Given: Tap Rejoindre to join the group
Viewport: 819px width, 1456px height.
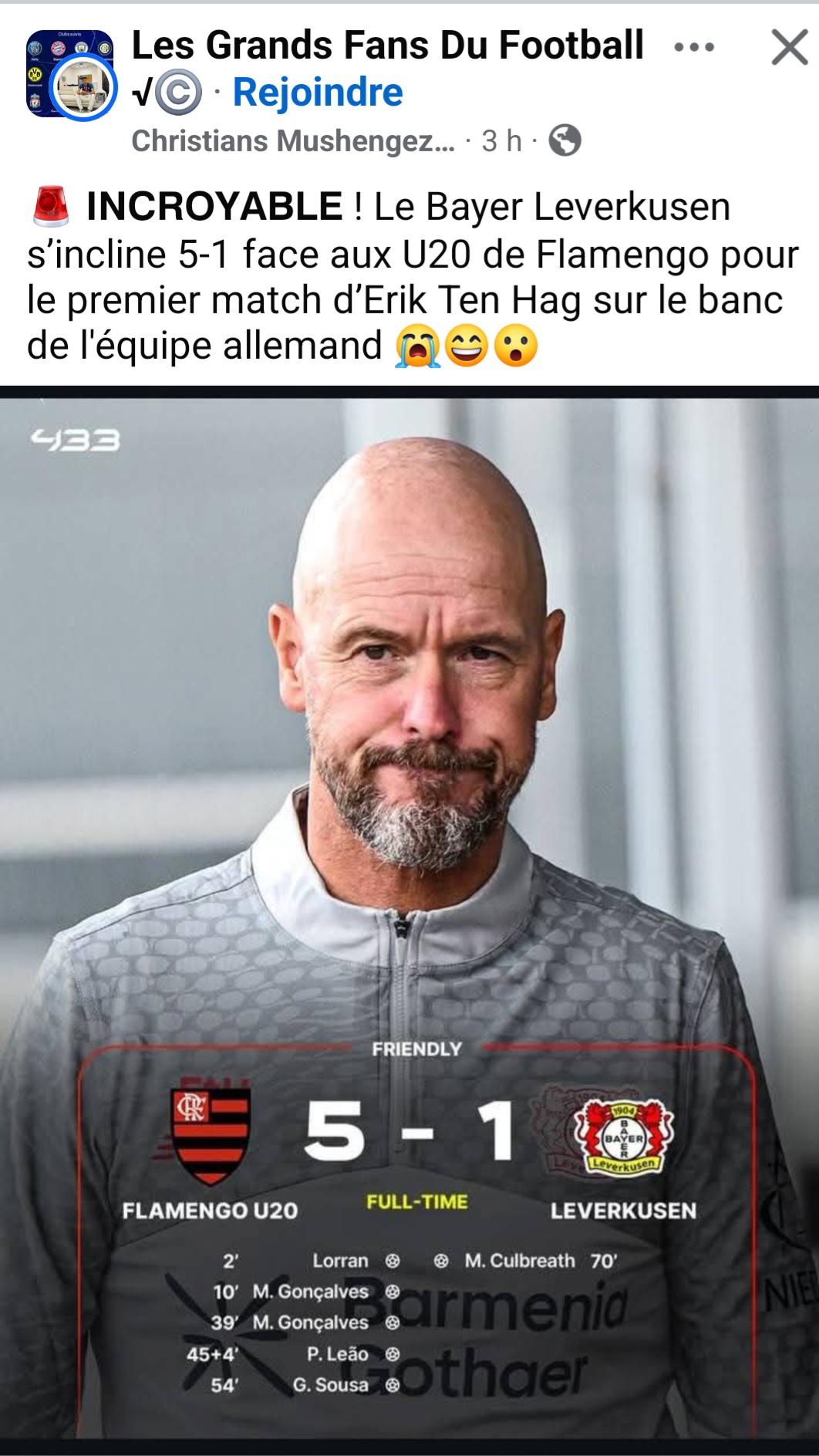Looking at the screenshot, I should [318, 92].
